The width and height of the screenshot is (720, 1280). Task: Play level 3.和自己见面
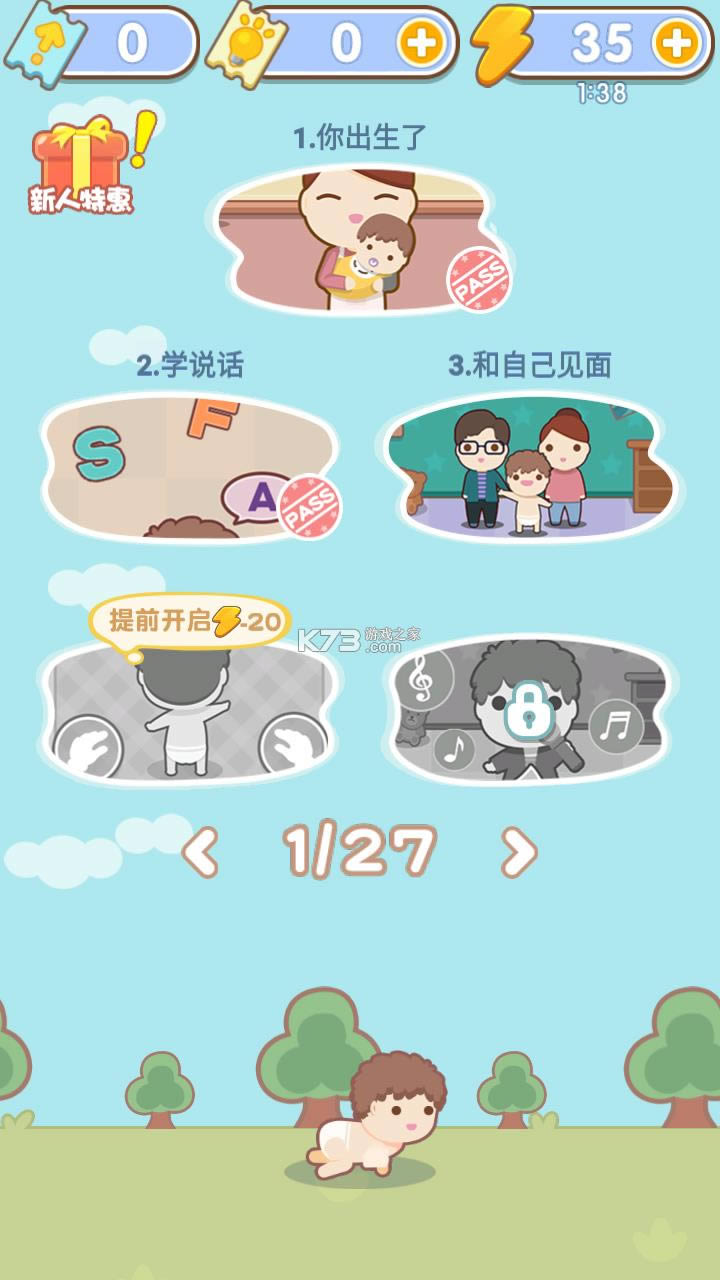tap(529, 467)
